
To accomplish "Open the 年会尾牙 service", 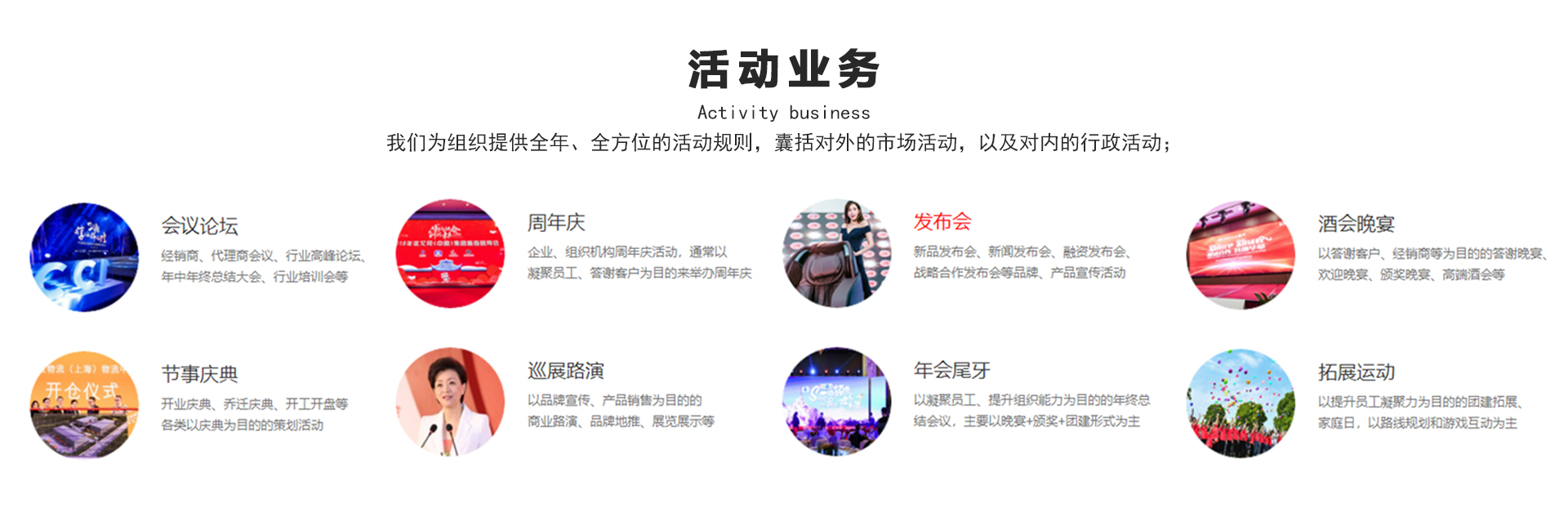I will pyautogui.click(x=951, y=372).
